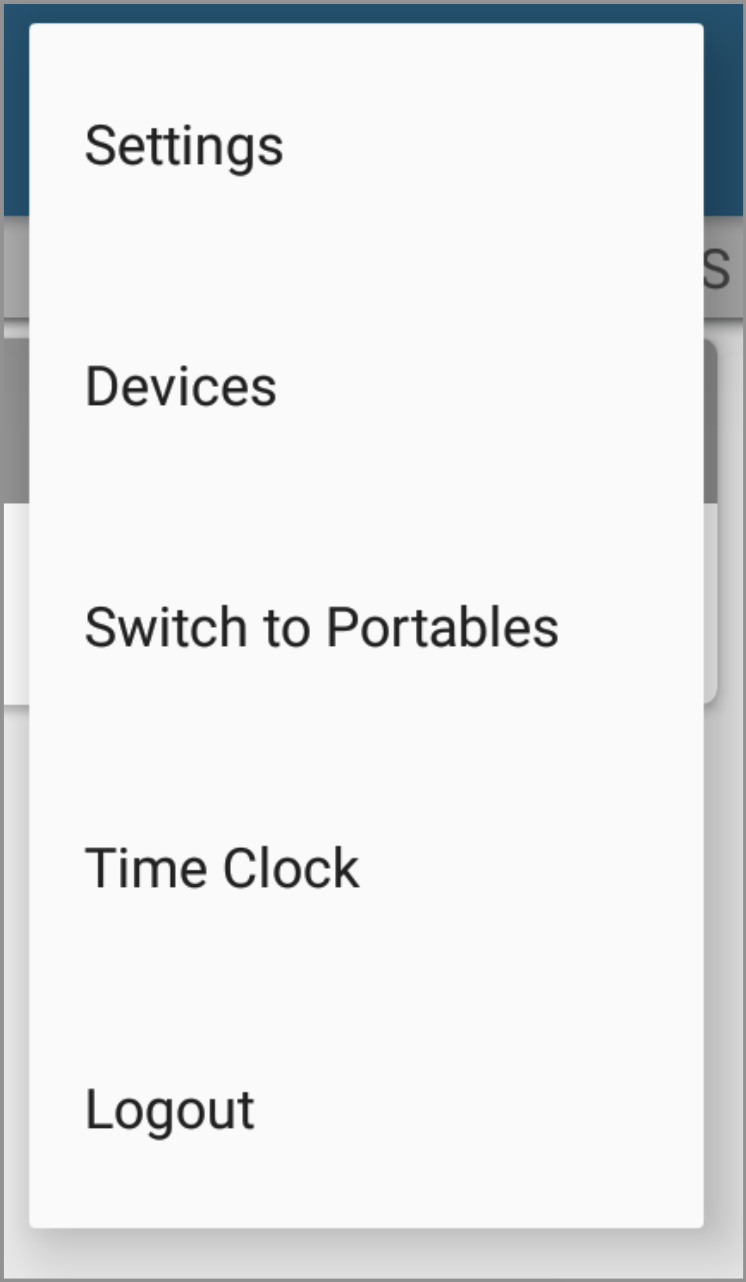
Task: Tap Logout to sign out
Action: click(x=366, y=1109)
